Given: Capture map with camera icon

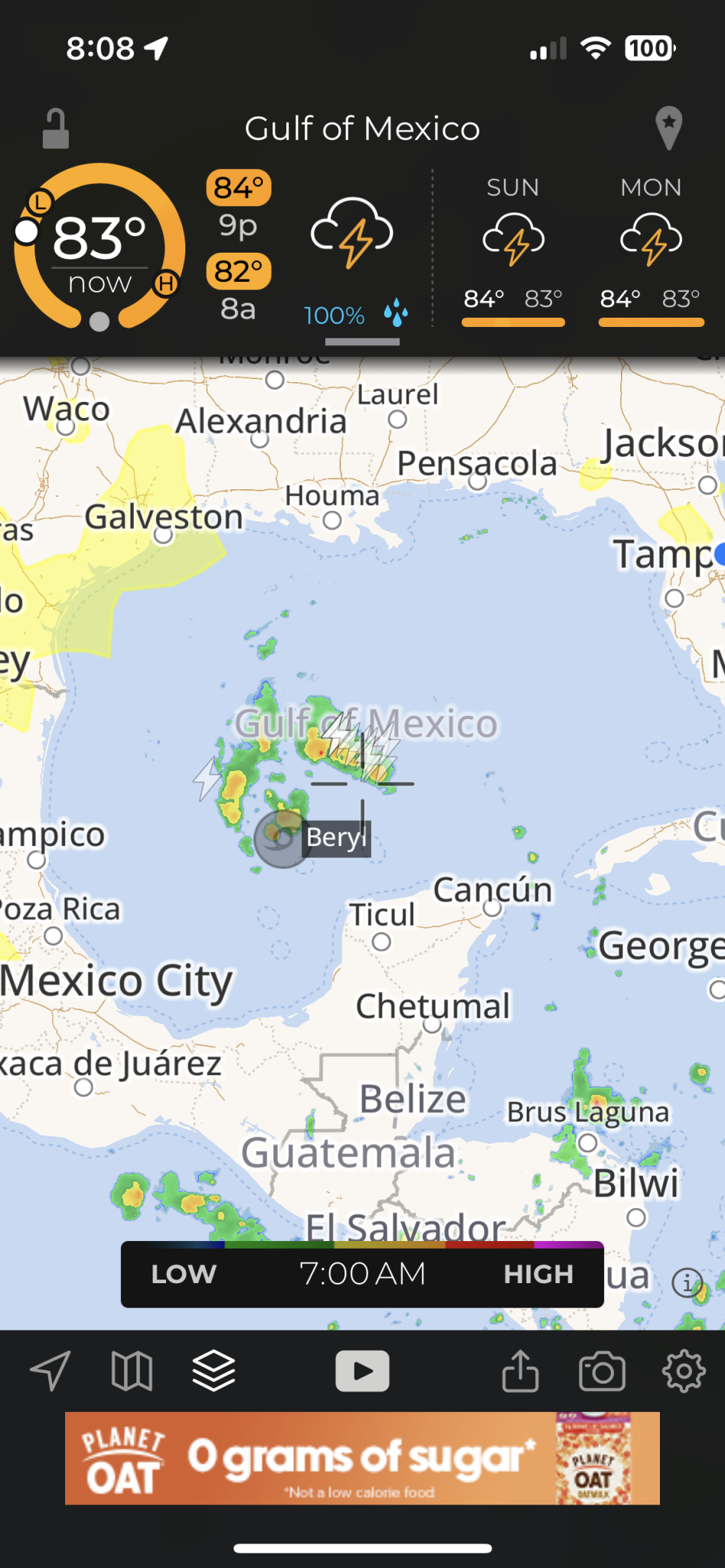Looking at the screenshot, I should pos(602,1370).
